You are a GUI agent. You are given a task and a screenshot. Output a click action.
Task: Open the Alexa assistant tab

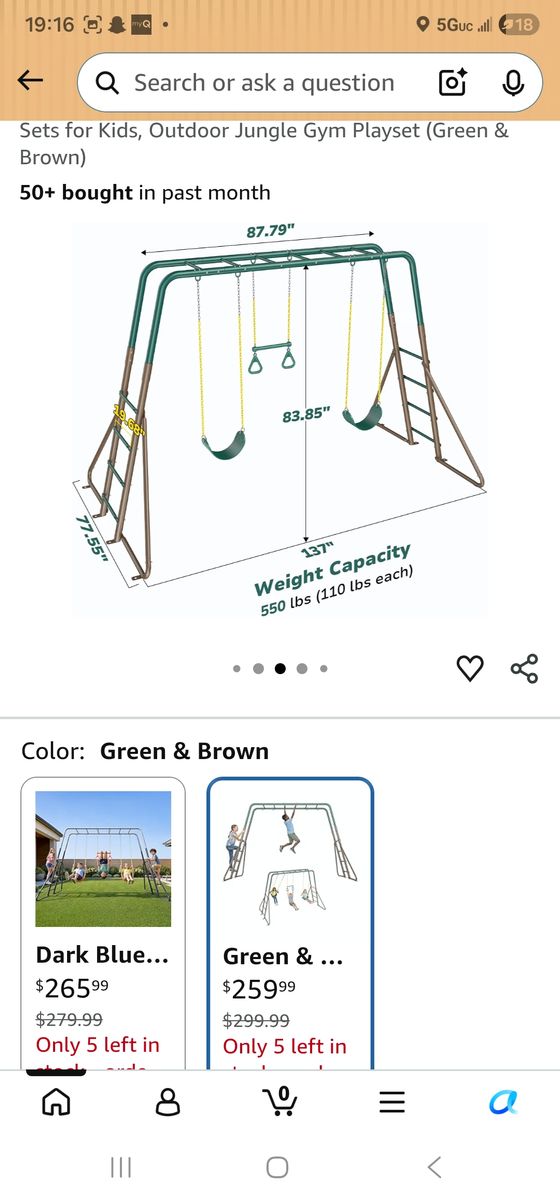click(503, 1102)
